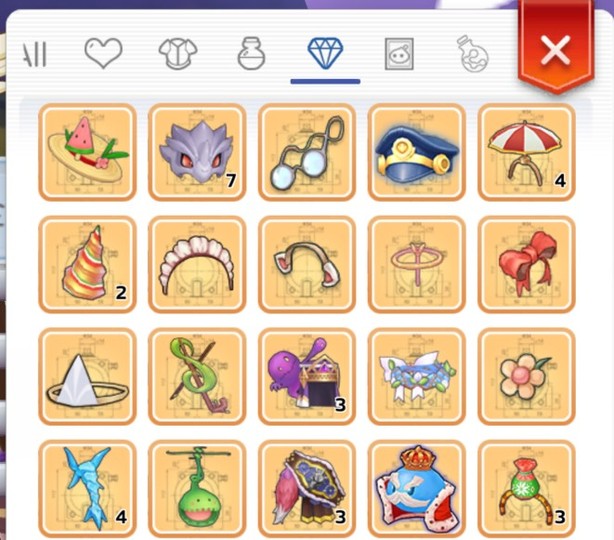The width and height of the screenshot is (614, 540).
Task: Select the watermelon straw hat item
Action: (x=88, y=151)
